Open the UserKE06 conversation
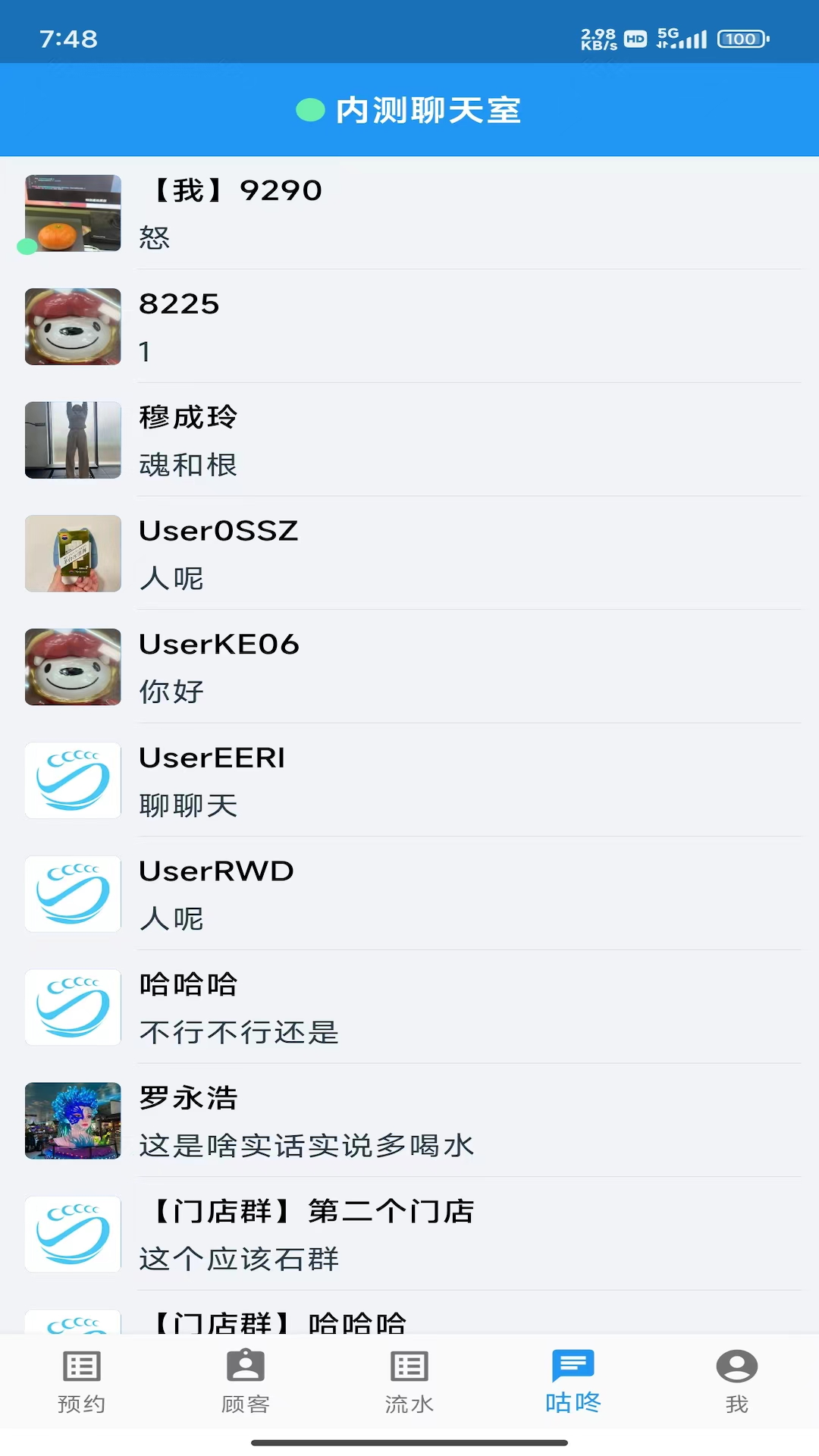The height and width of the screenshot is (1456, 819). click(x=409, y=667)
